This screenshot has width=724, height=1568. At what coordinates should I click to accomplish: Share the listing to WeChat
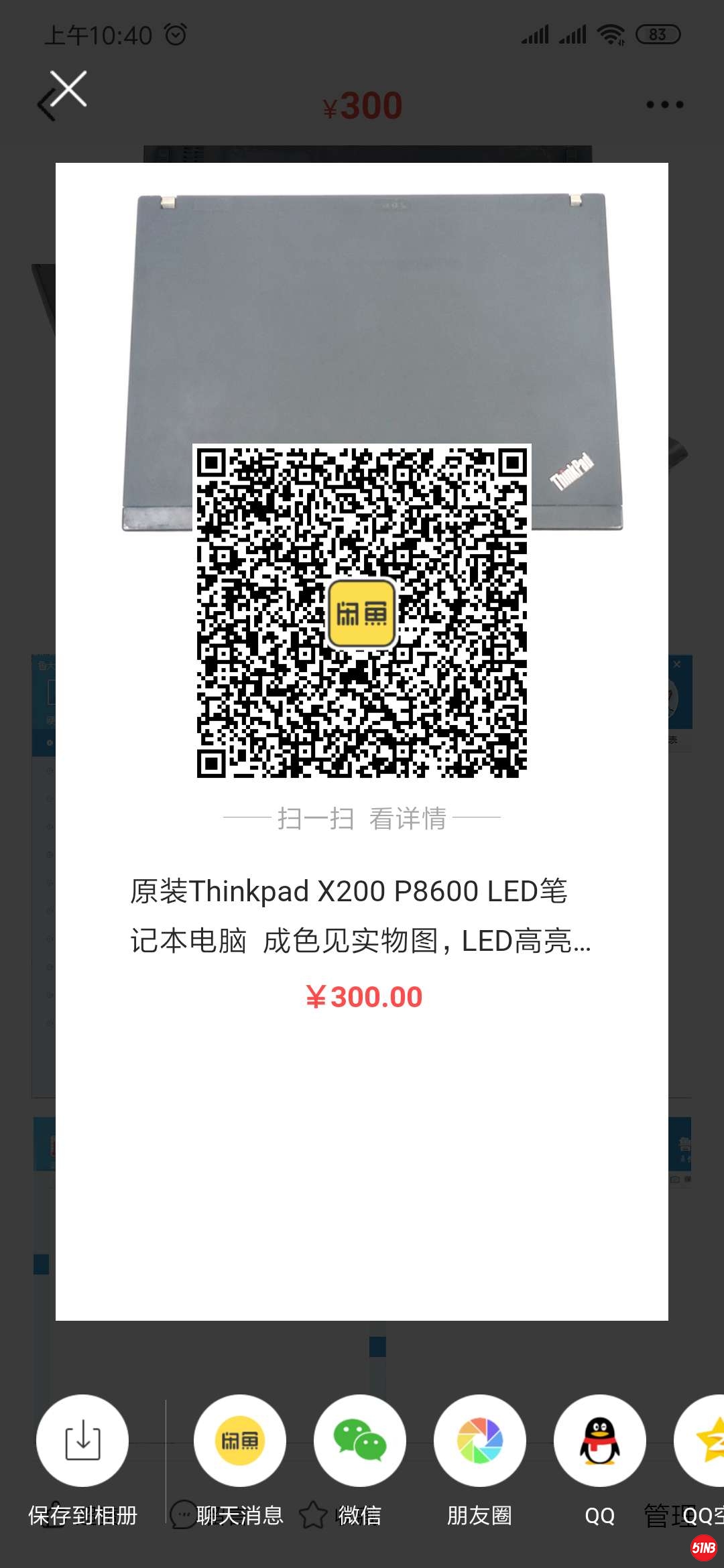(x=359, y=1441)
